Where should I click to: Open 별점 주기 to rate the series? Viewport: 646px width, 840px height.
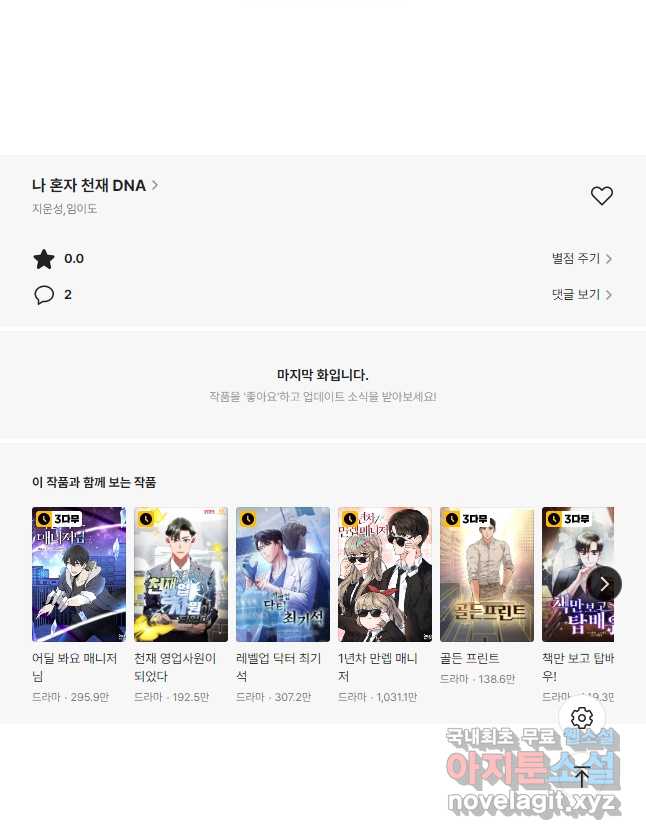click(581, 259)
